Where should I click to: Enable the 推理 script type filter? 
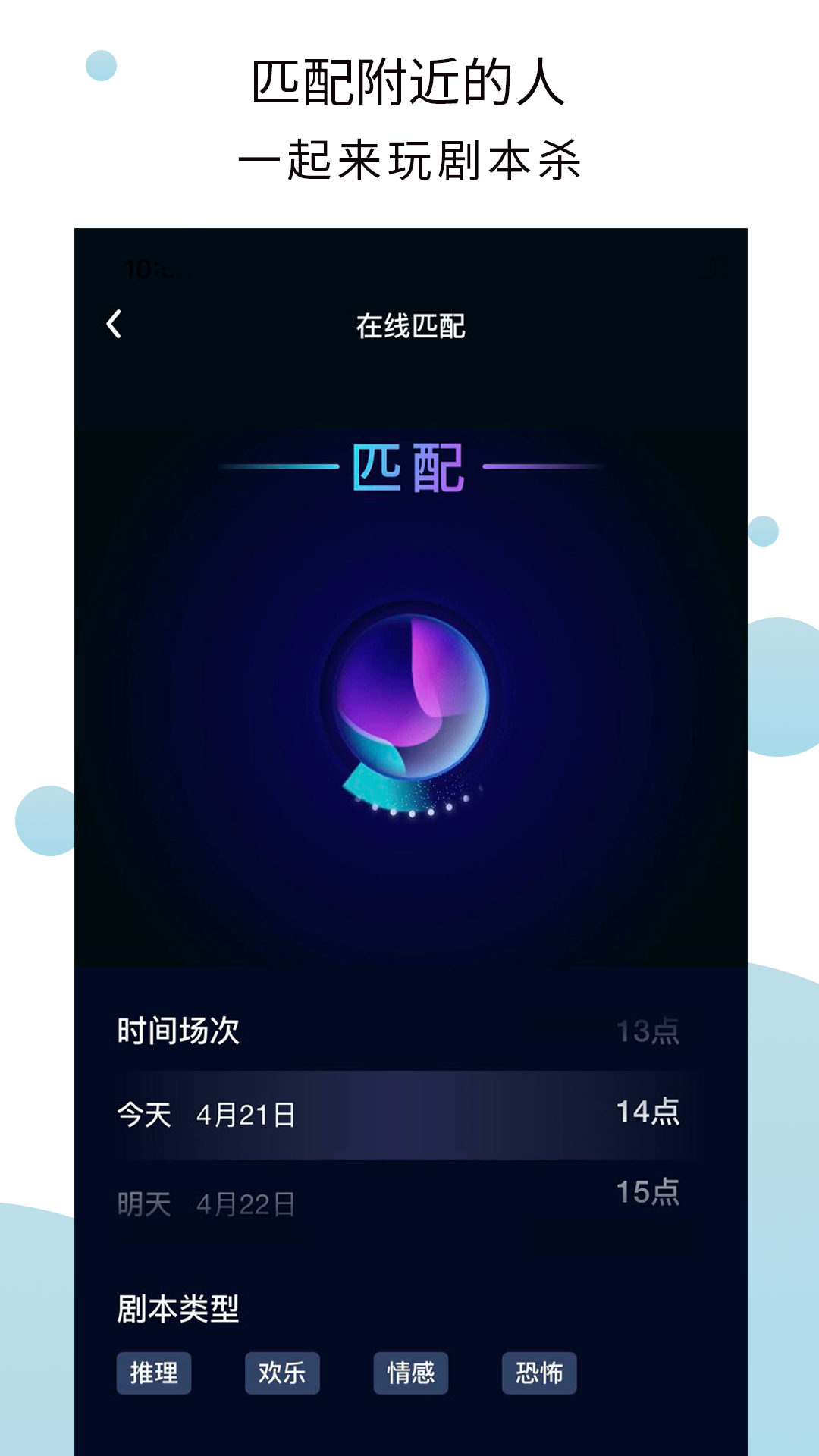click(153, 1373)
